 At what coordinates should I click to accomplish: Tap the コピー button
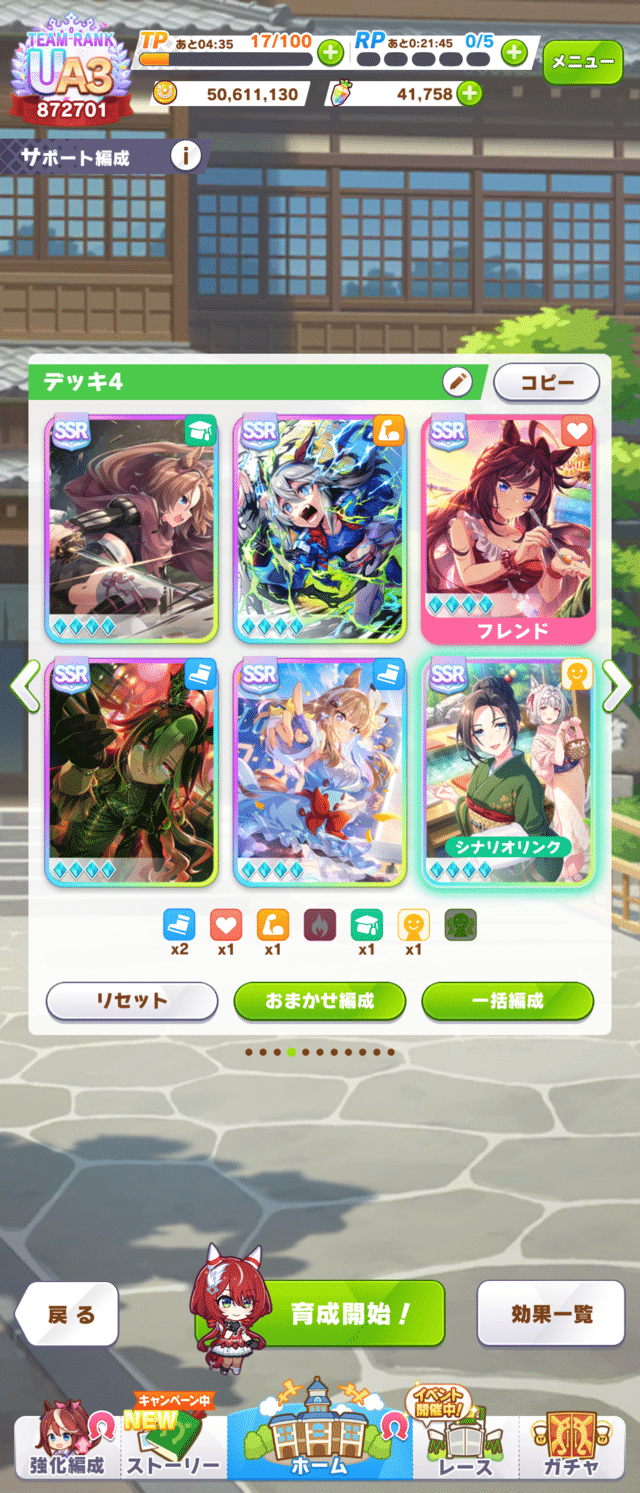tap(546, 382)
